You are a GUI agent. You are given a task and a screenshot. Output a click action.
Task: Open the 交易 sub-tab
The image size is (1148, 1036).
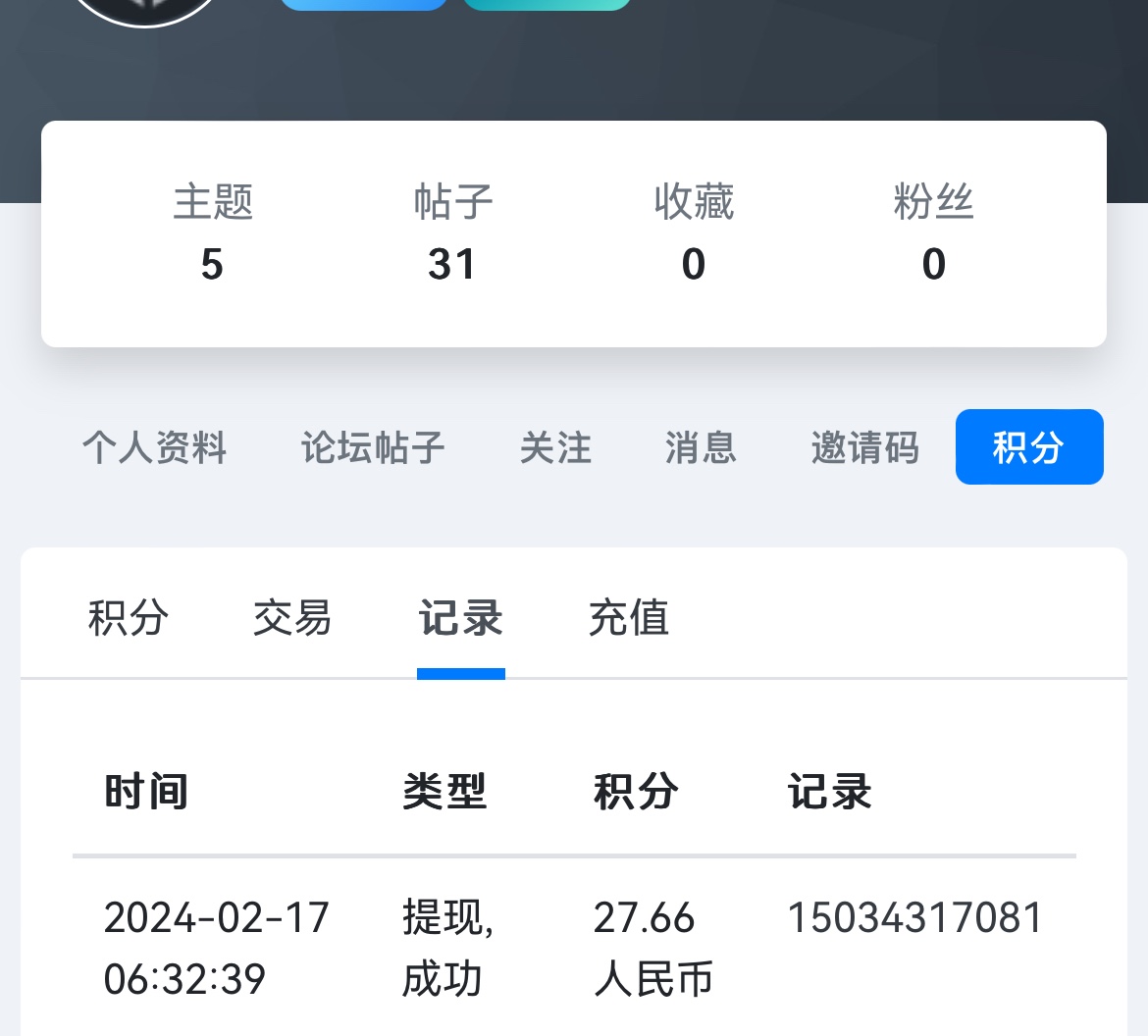coord(292,619)
